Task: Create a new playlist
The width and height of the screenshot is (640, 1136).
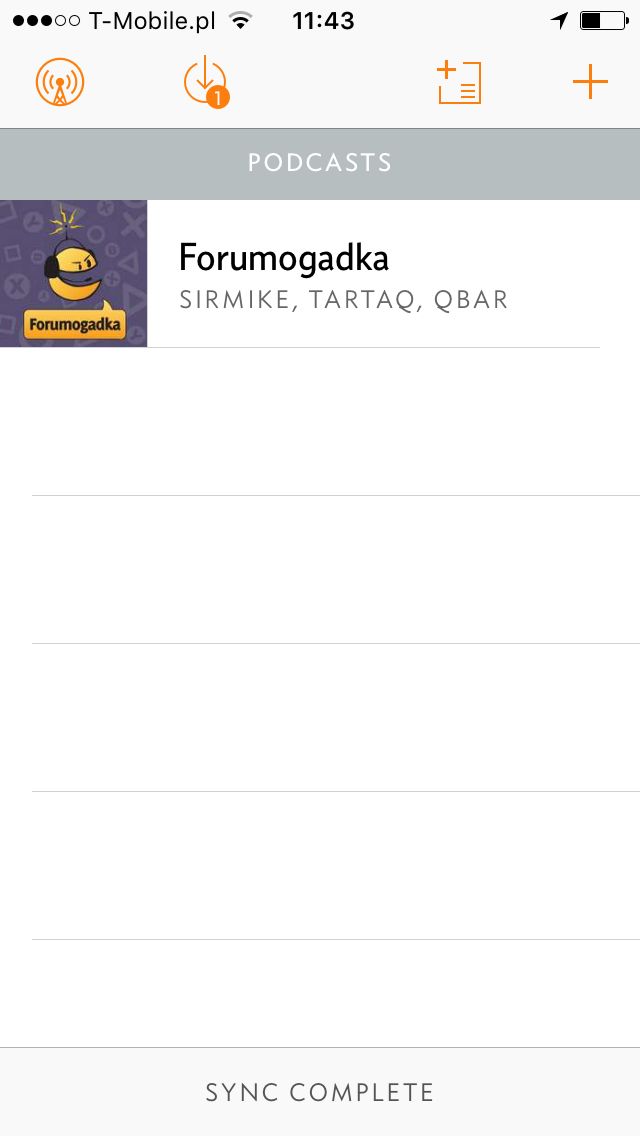Action: pyautogui.click(x=460, y=83)
